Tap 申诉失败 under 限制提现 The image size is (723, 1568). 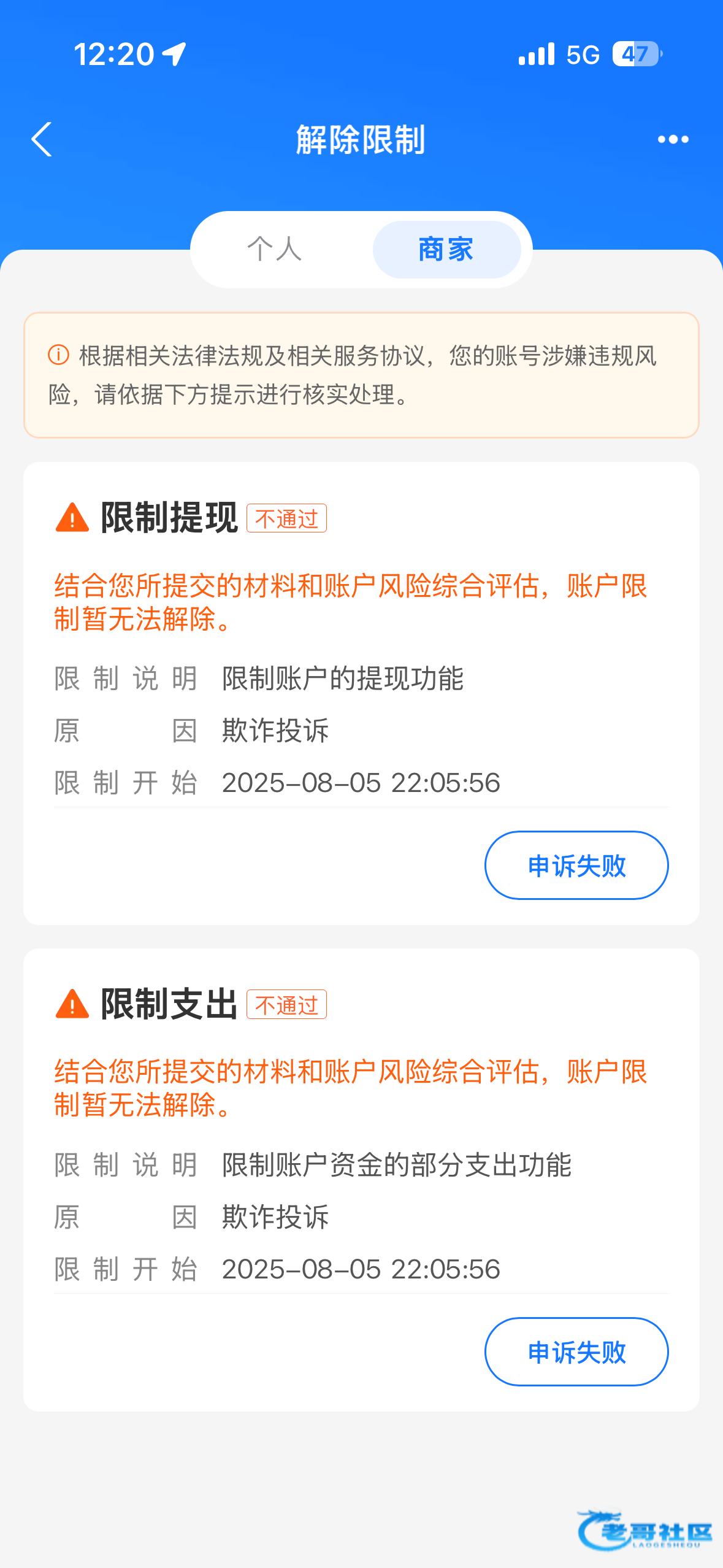pos(576,866)
